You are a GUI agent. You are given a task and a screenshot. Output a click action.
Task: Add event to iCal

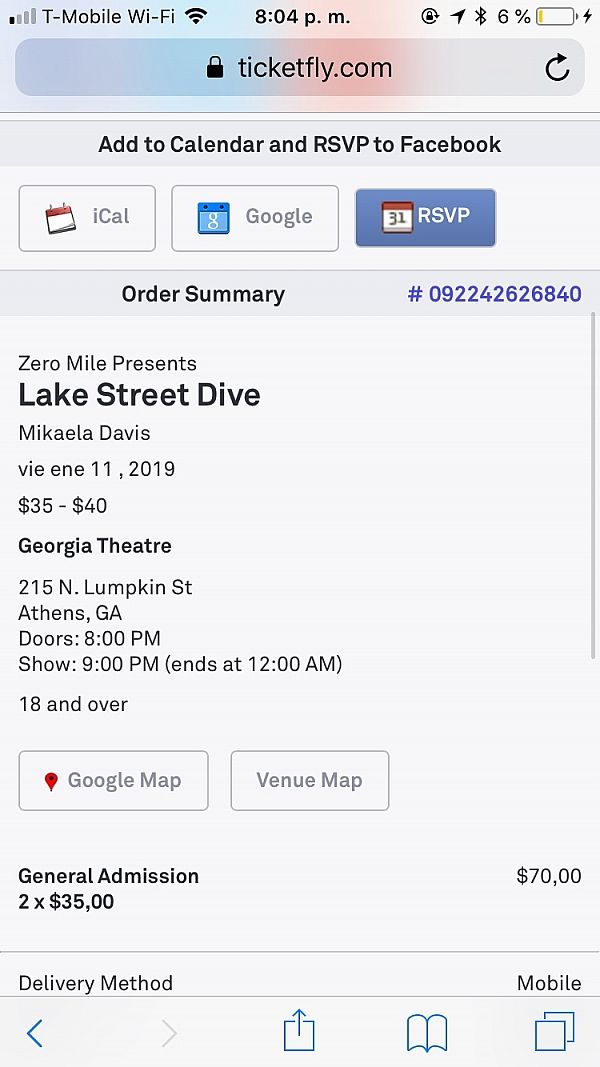pyautogui.click(x=87, y=218)
